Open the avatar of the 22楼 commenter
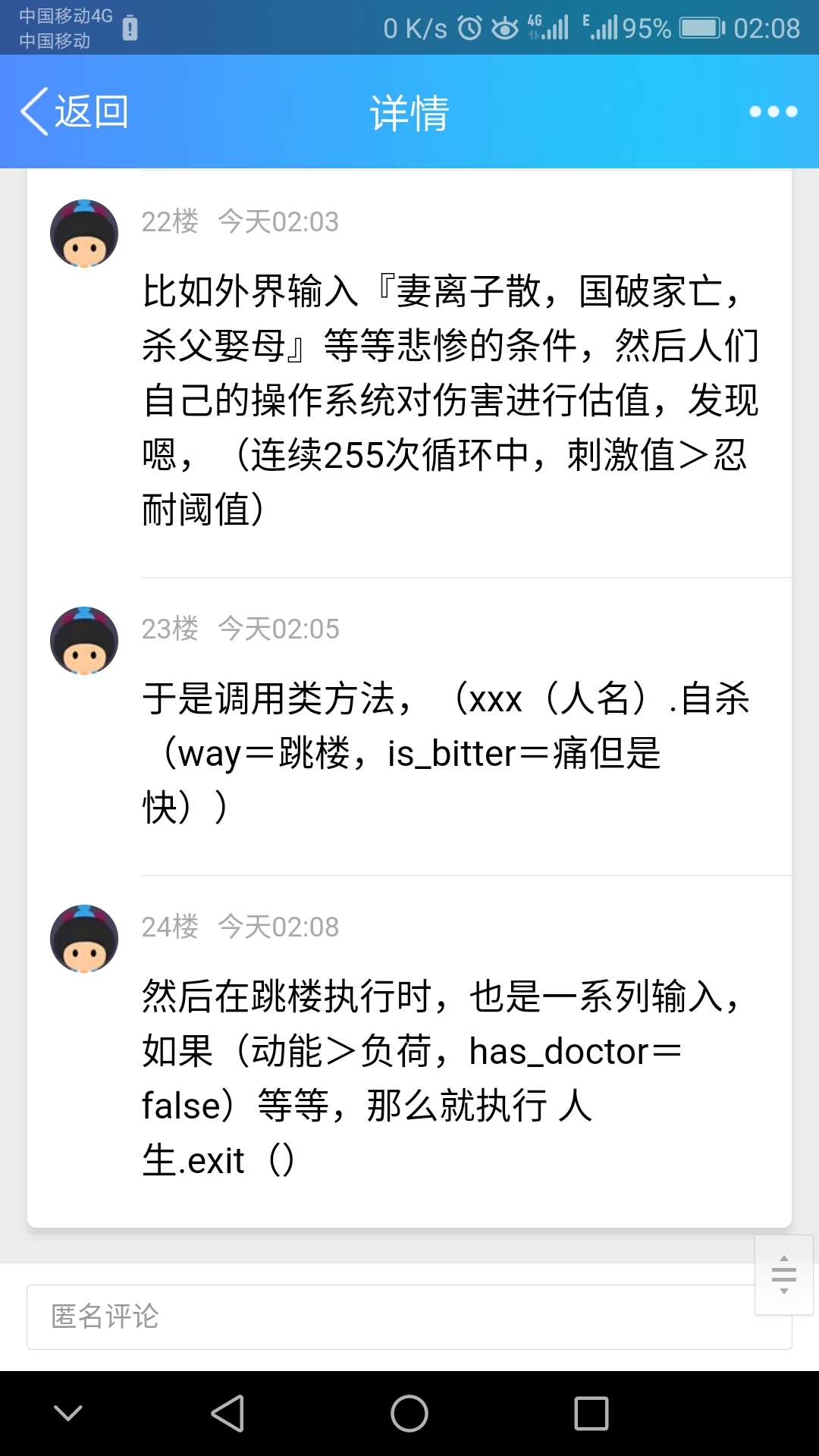This screenshot has width=819, height=1456. tap(84, 234)
